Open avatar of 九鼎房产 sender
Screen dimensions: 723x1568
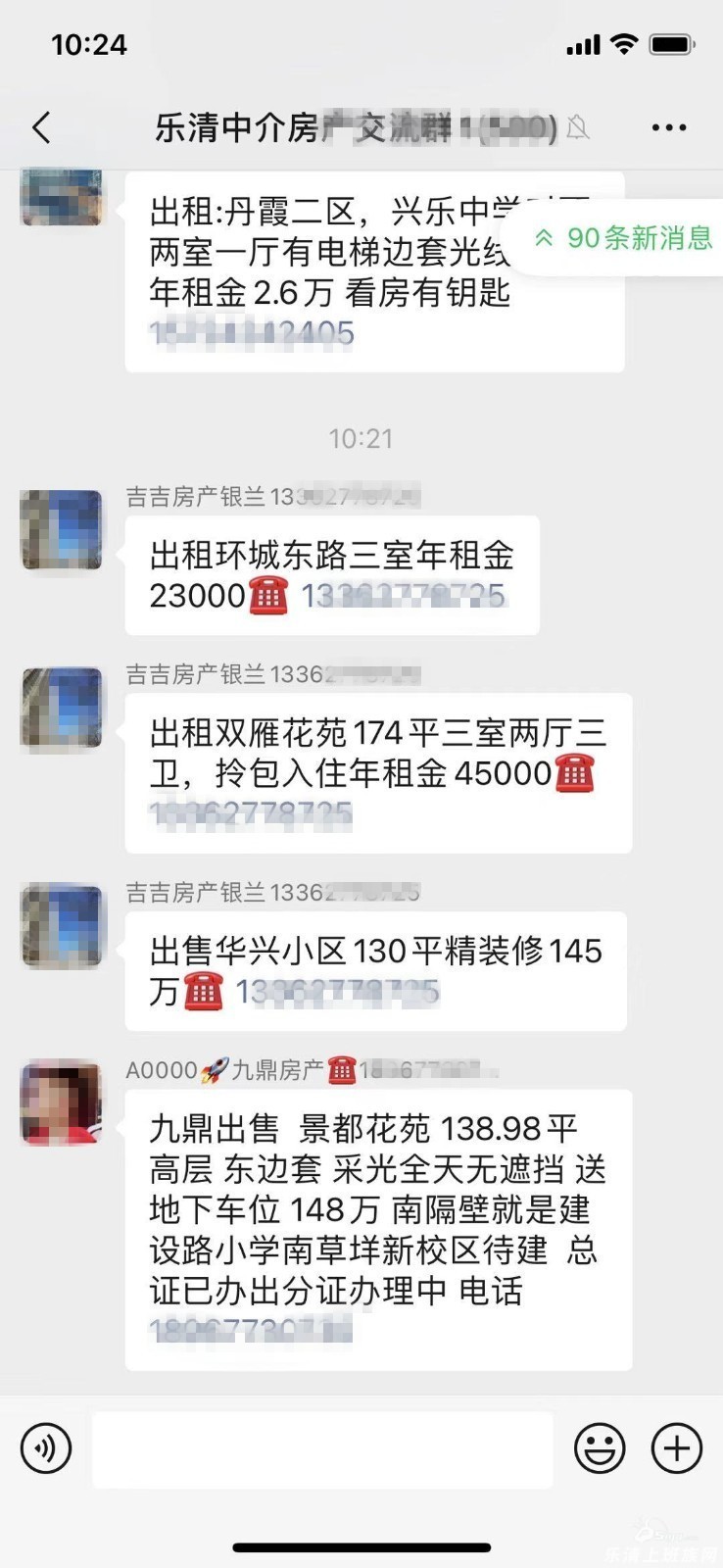tap(62, 1102)
